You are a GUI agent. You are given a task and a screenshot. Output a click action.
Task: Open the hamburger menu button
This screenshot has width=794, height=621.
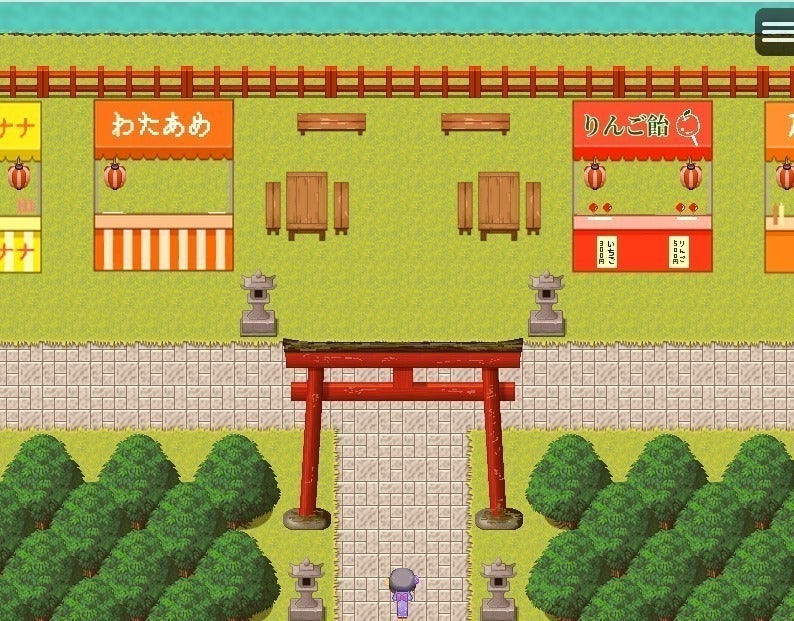[776, 32]
